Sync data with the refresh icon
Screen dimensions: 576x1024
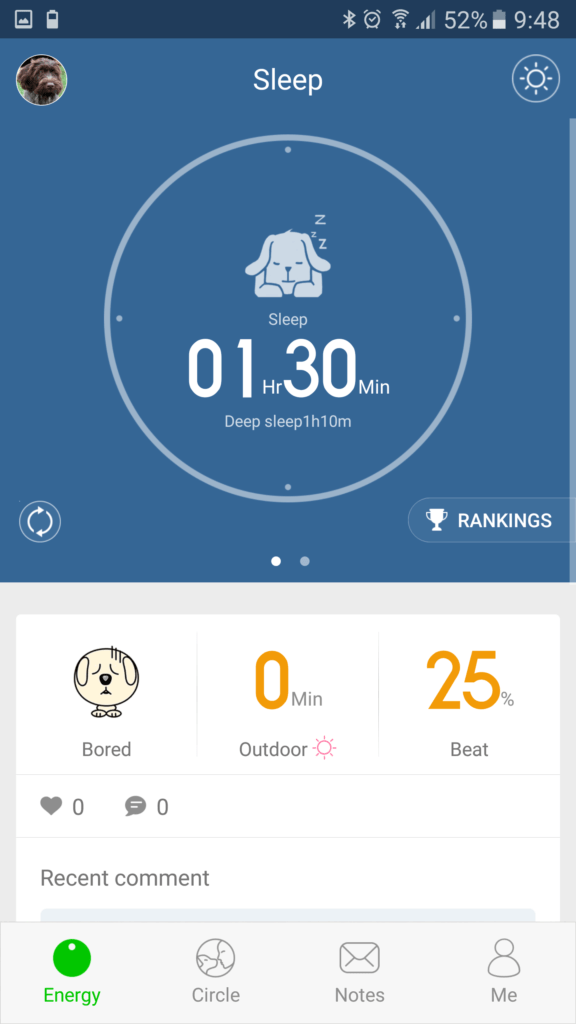point(40,522)
